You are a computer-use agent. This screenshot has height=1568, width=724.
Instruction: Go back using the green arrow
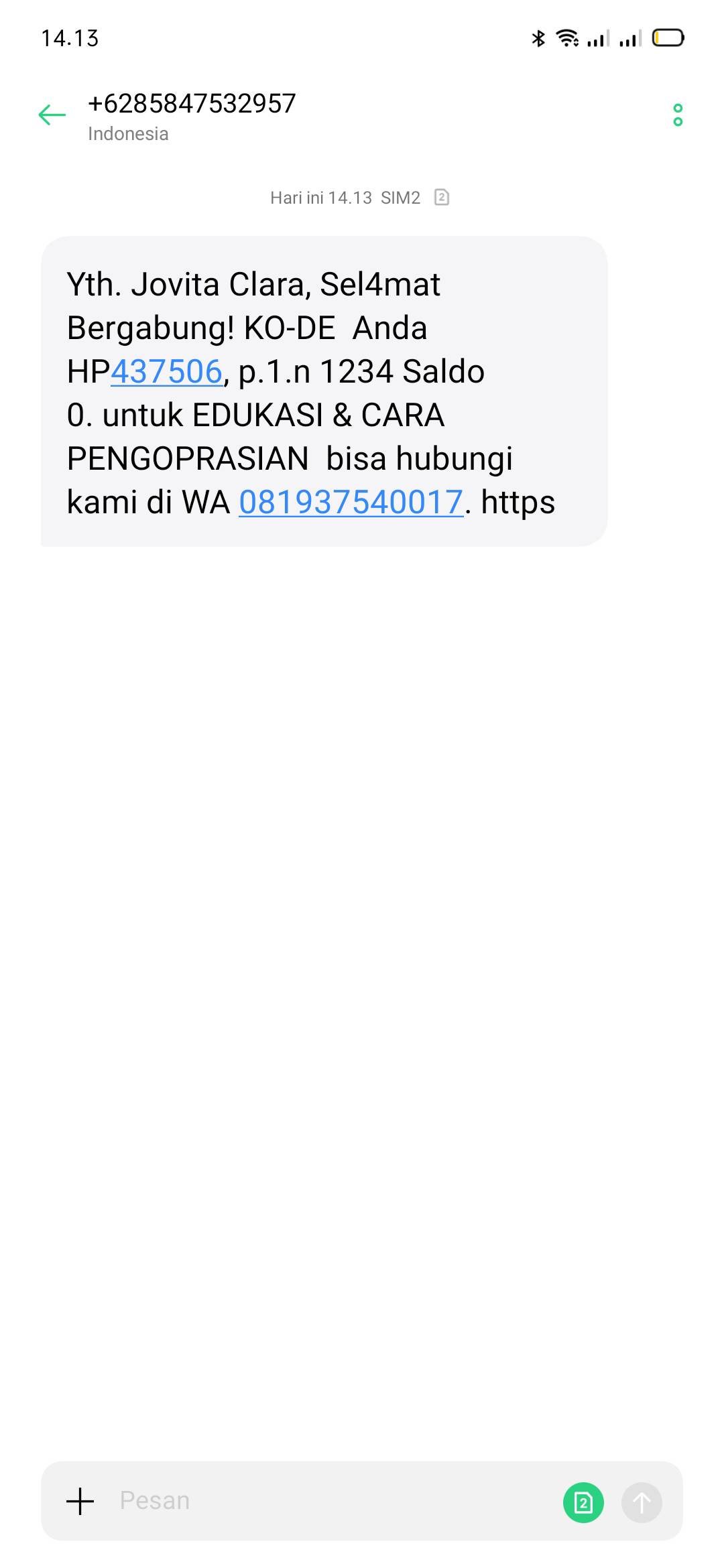52,115
